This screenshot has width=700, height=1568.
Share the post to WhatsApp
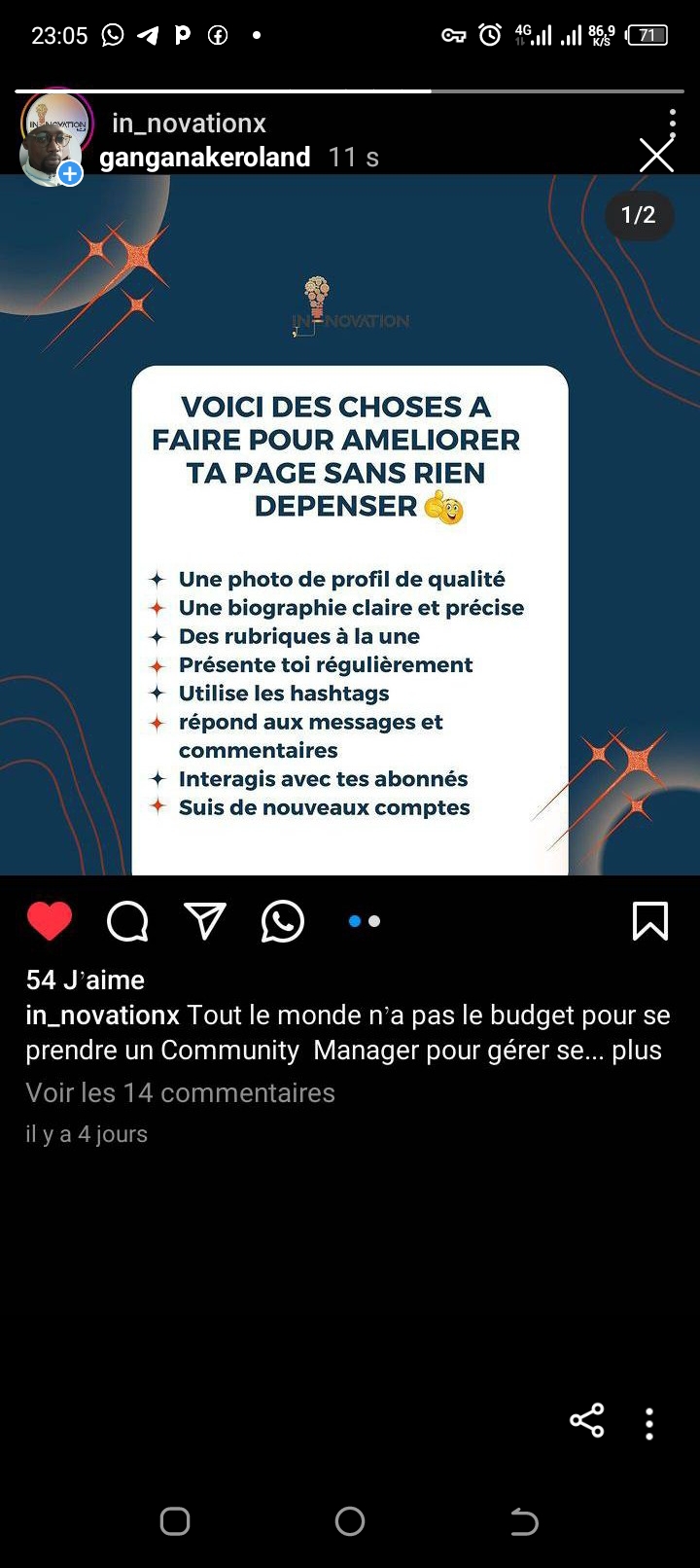283,921
